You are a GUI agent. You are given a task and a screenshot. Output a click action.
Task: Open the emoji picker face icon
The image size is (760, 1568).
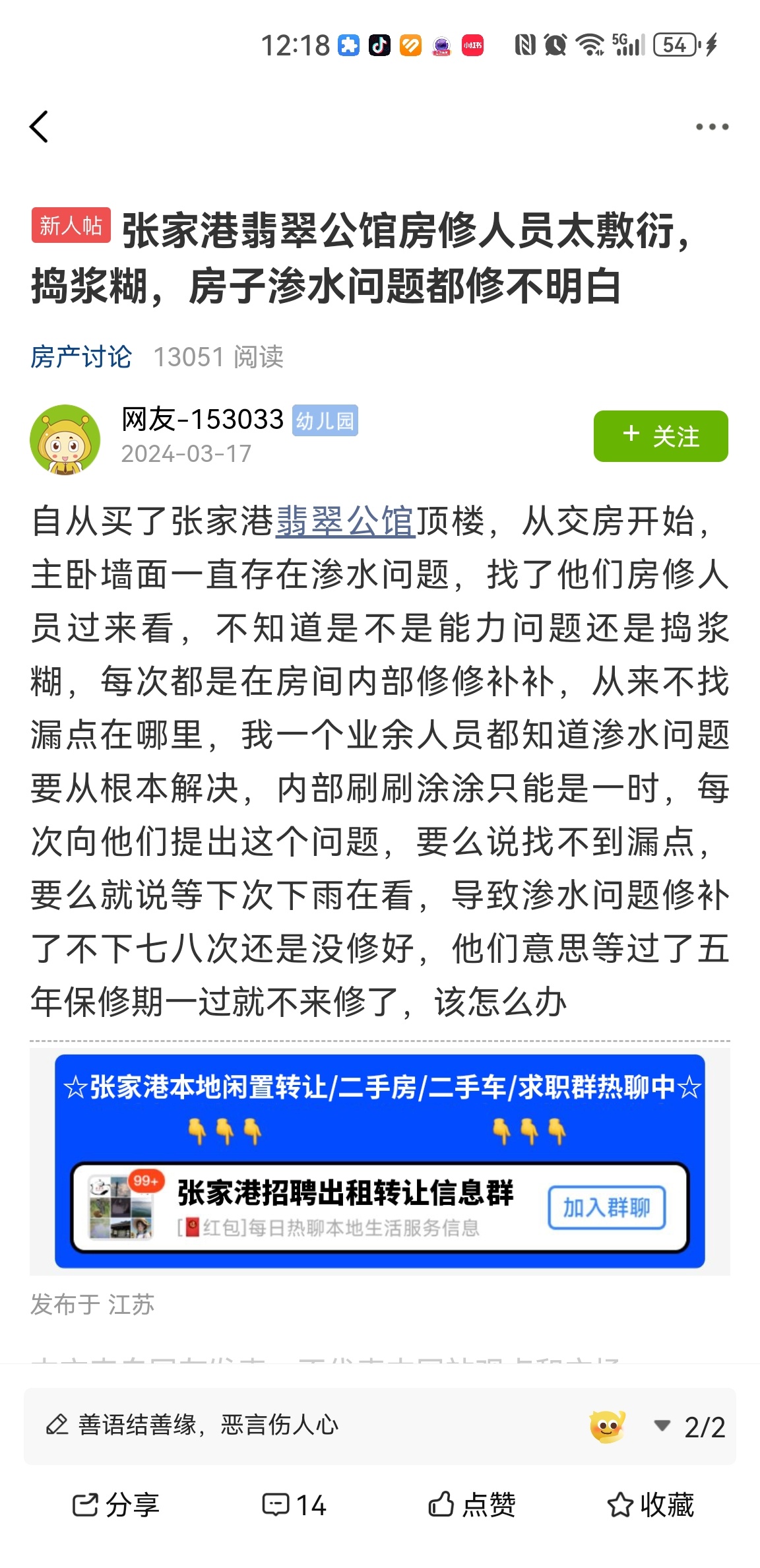point(607,1427)
